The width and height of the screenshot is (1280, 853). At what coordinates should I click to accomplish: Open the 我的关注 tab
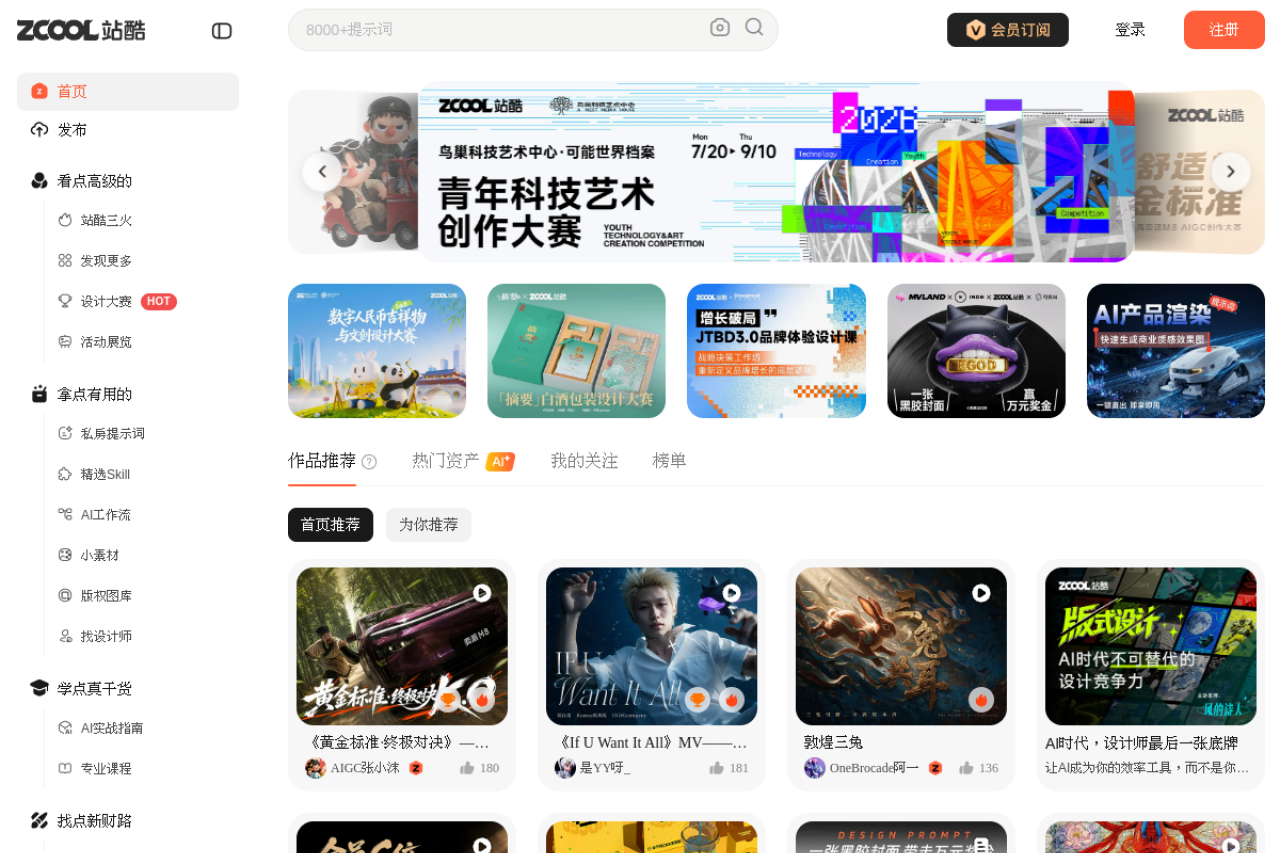coord(584,461)
